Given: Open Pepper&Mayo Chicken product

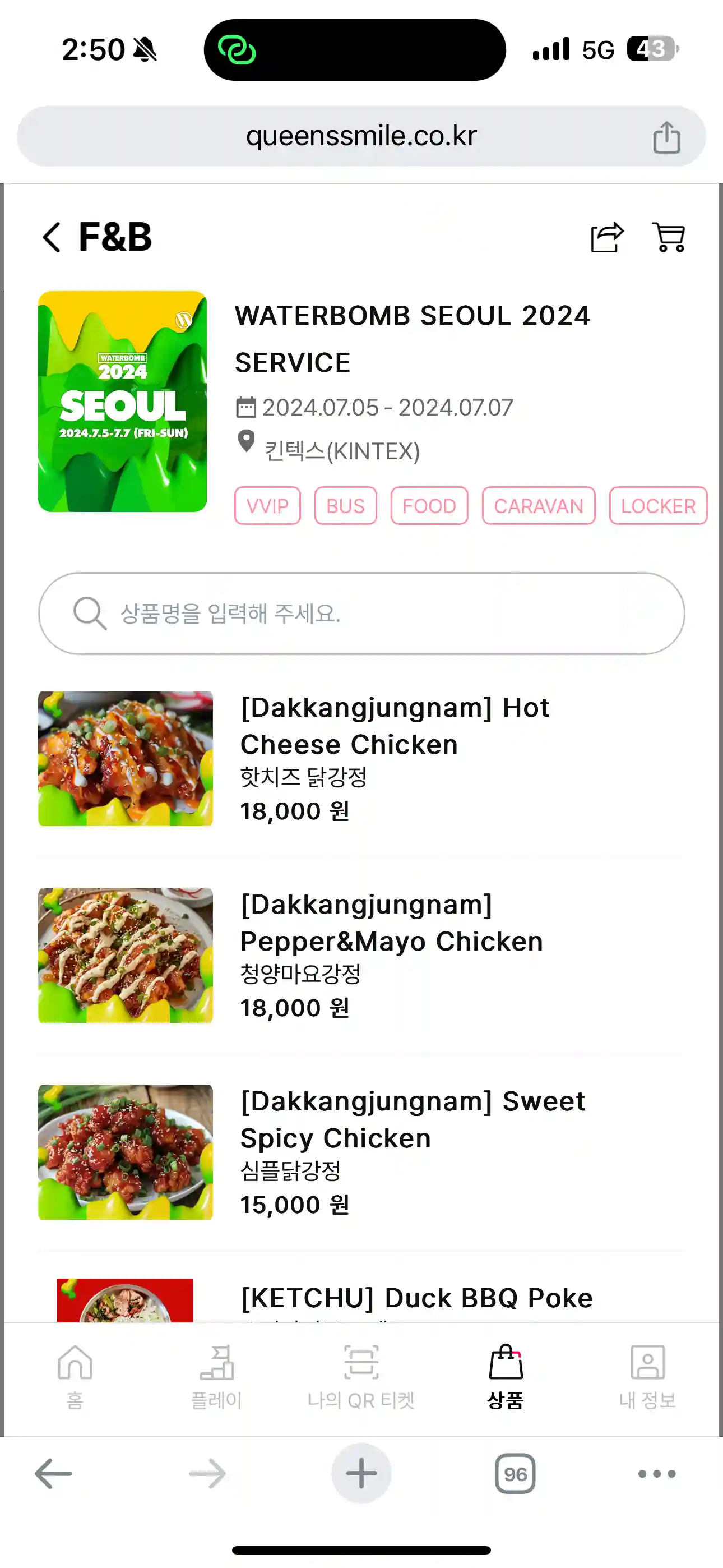Looking at the screenshot, I should [x=361, y=955].
